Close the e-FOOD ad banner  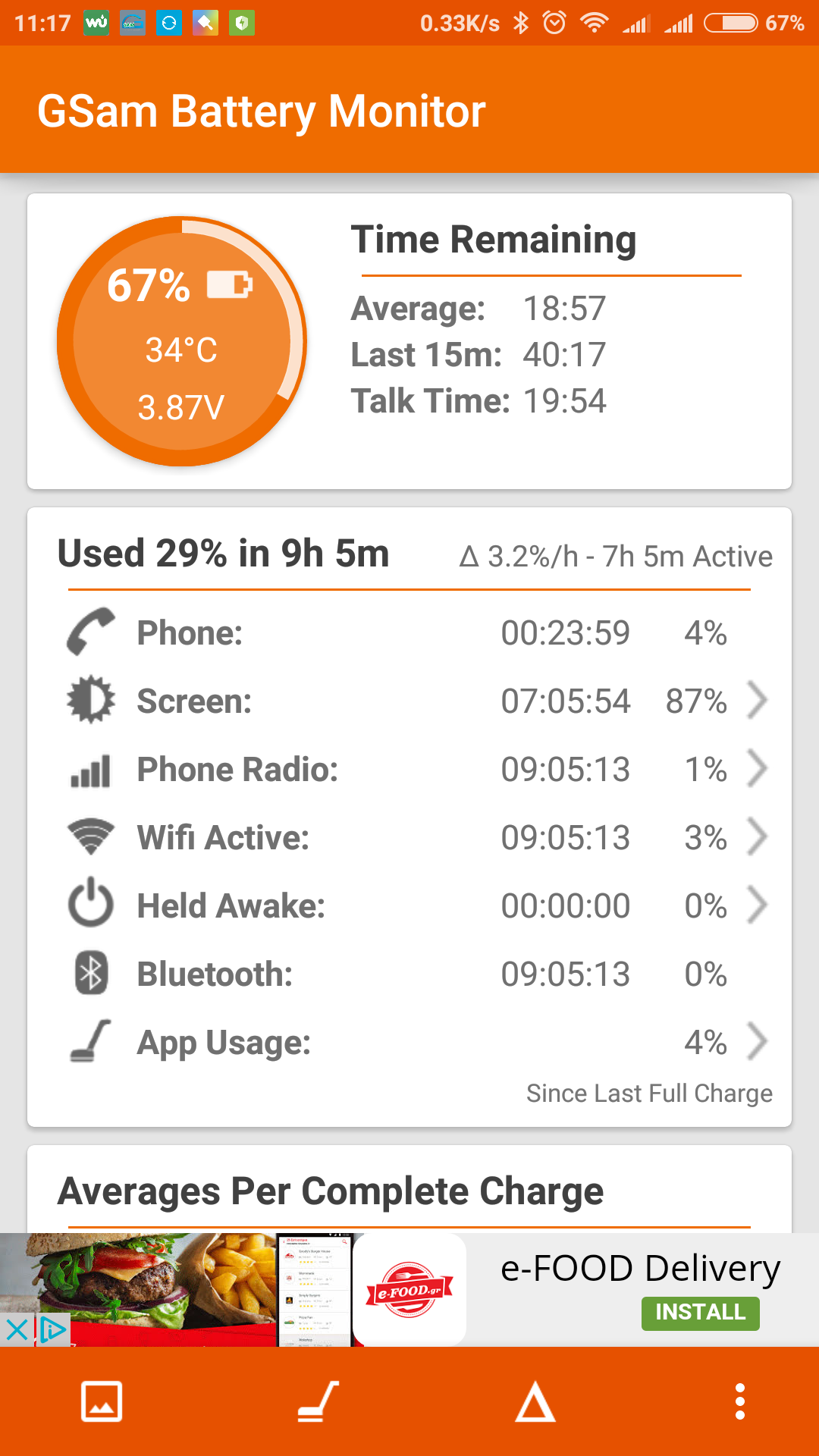pos(16,1329)
